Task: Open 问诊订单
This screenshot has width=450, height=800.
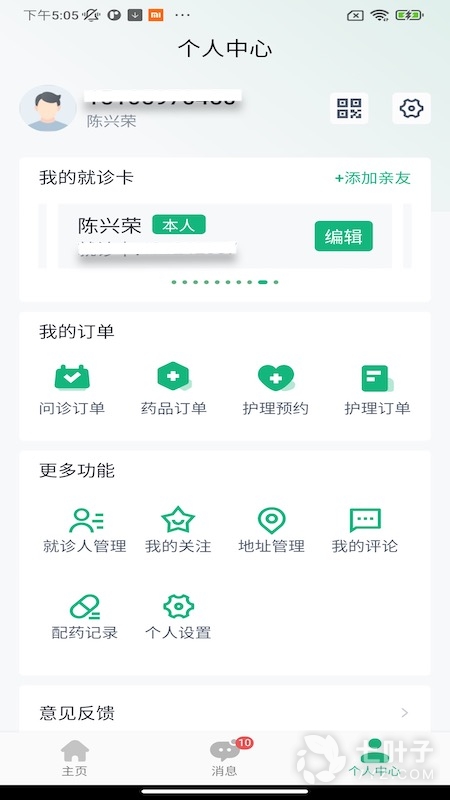Action: click(72, 390)
